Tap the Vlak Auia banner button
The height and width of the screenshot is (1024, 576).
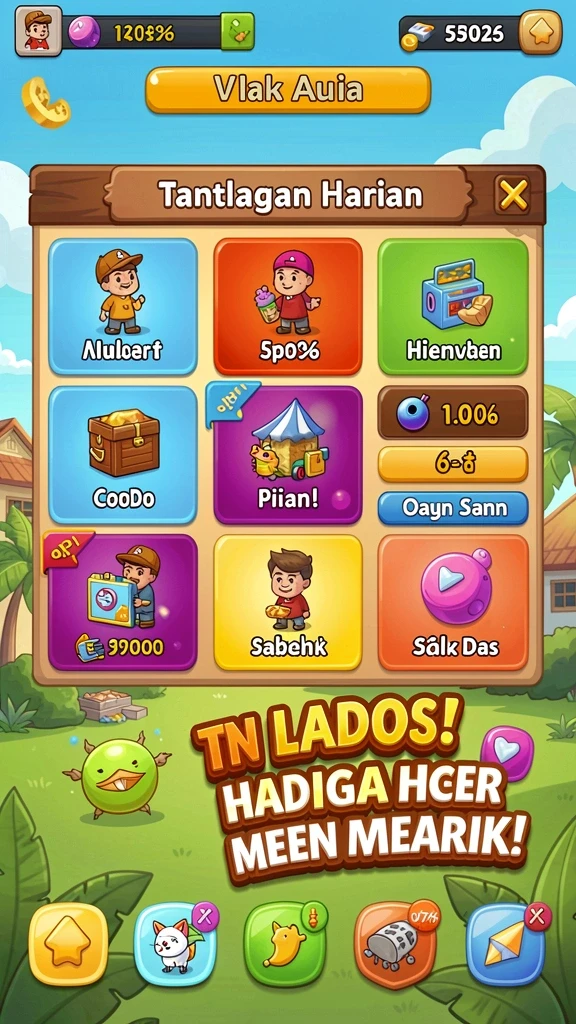[x=288, y=89]
